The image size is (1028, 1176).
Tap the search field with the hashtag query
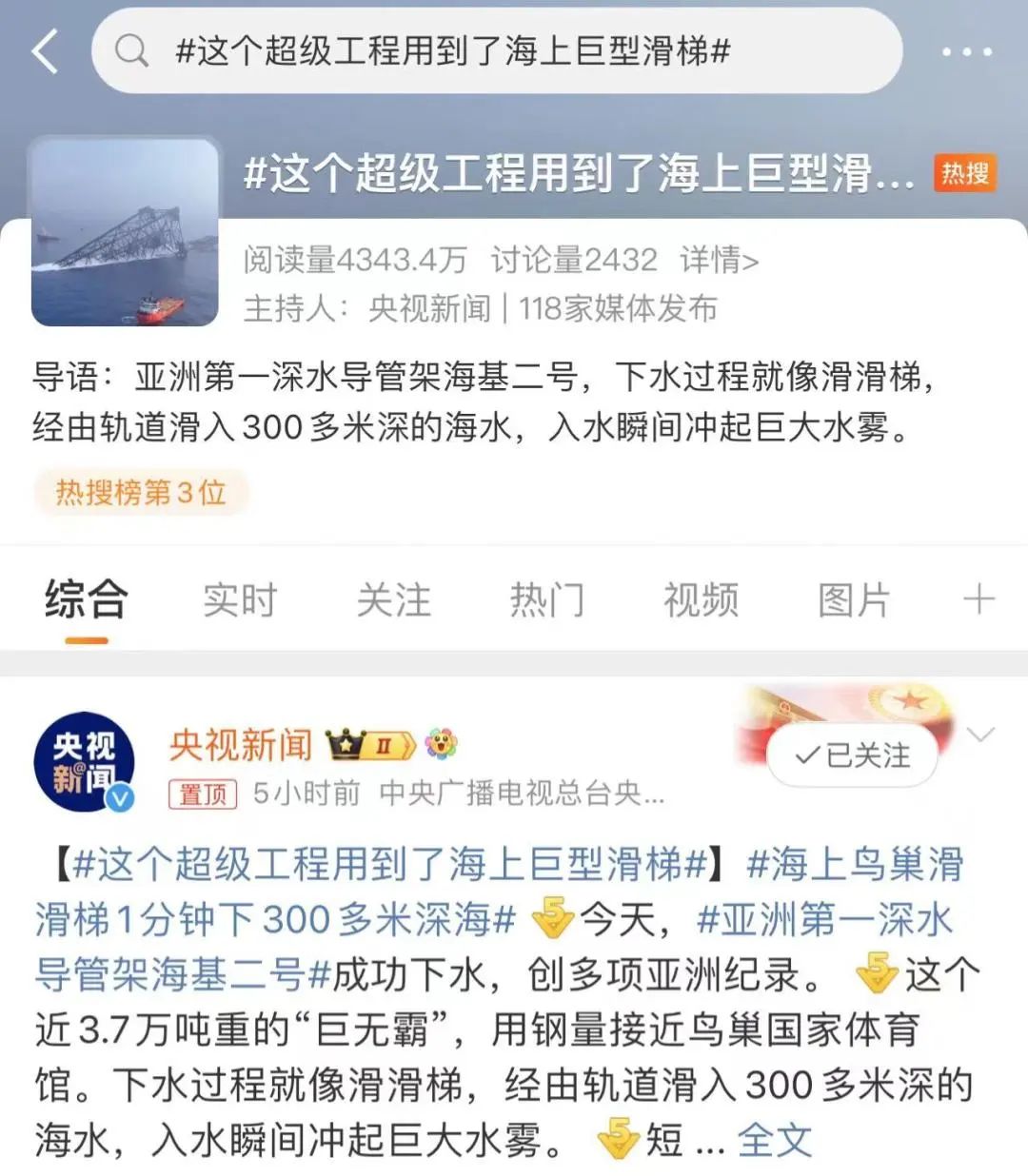click(495, 50)
